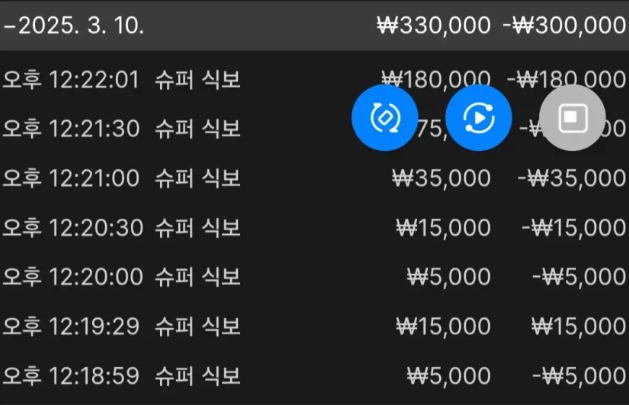Tap the blue replay play floating button
The height and width of the screenshot is (405, 629).
[x=478, y=118]
